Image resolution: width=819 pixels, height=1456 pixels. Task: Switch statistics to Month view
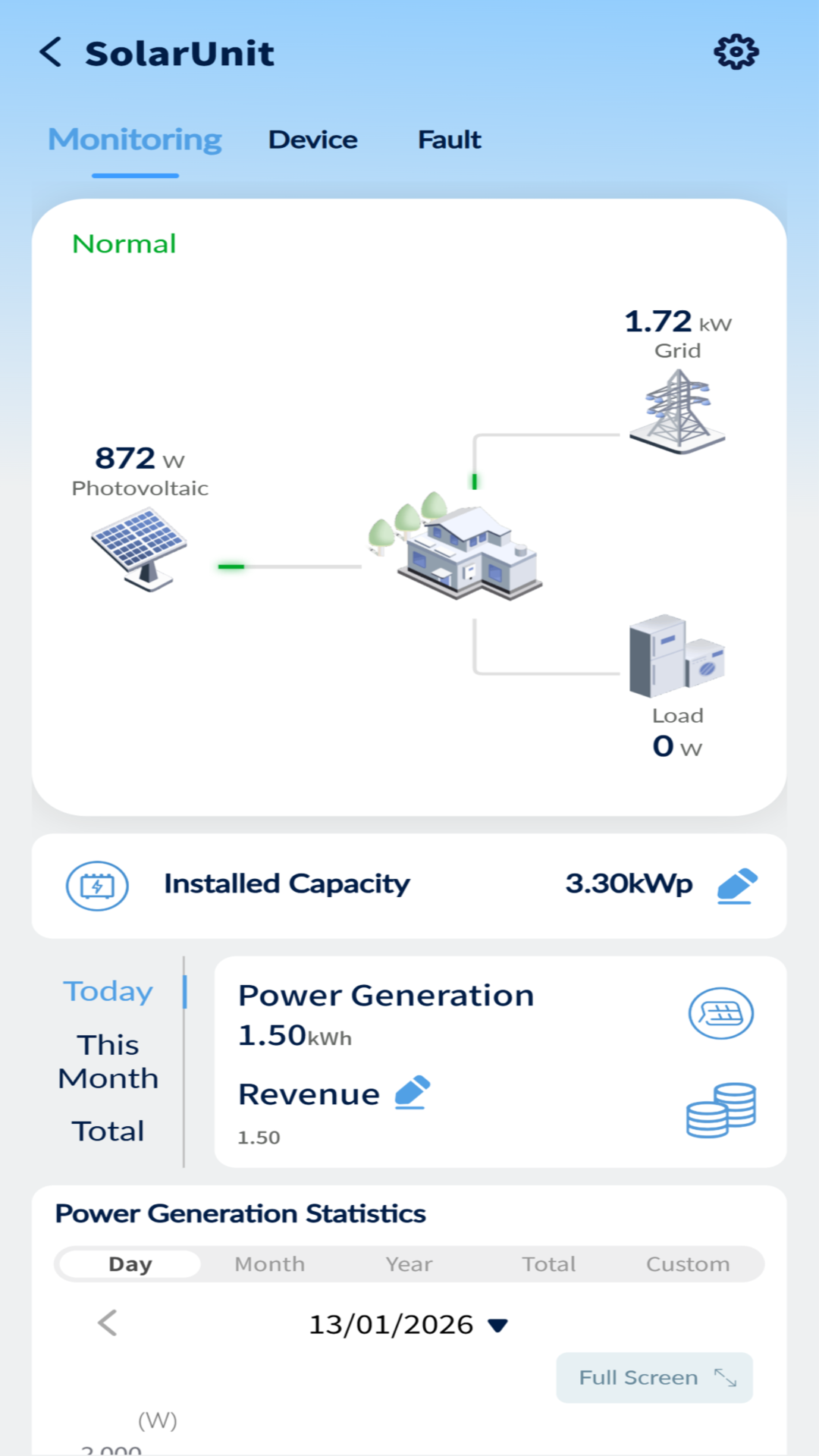pyautogui.click(x=269, y=1264)
